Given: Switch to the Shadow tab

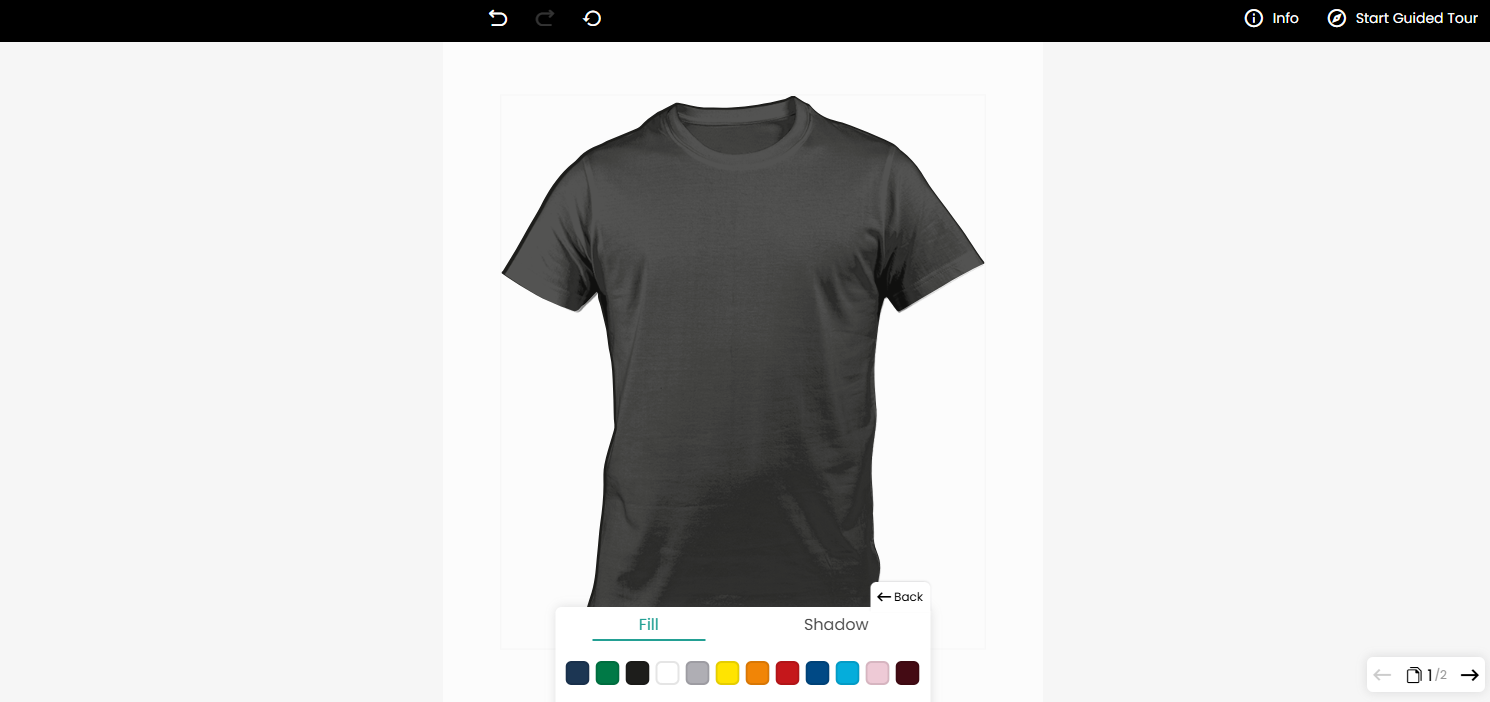Looking at the screenshot, I should coord(836,625).
